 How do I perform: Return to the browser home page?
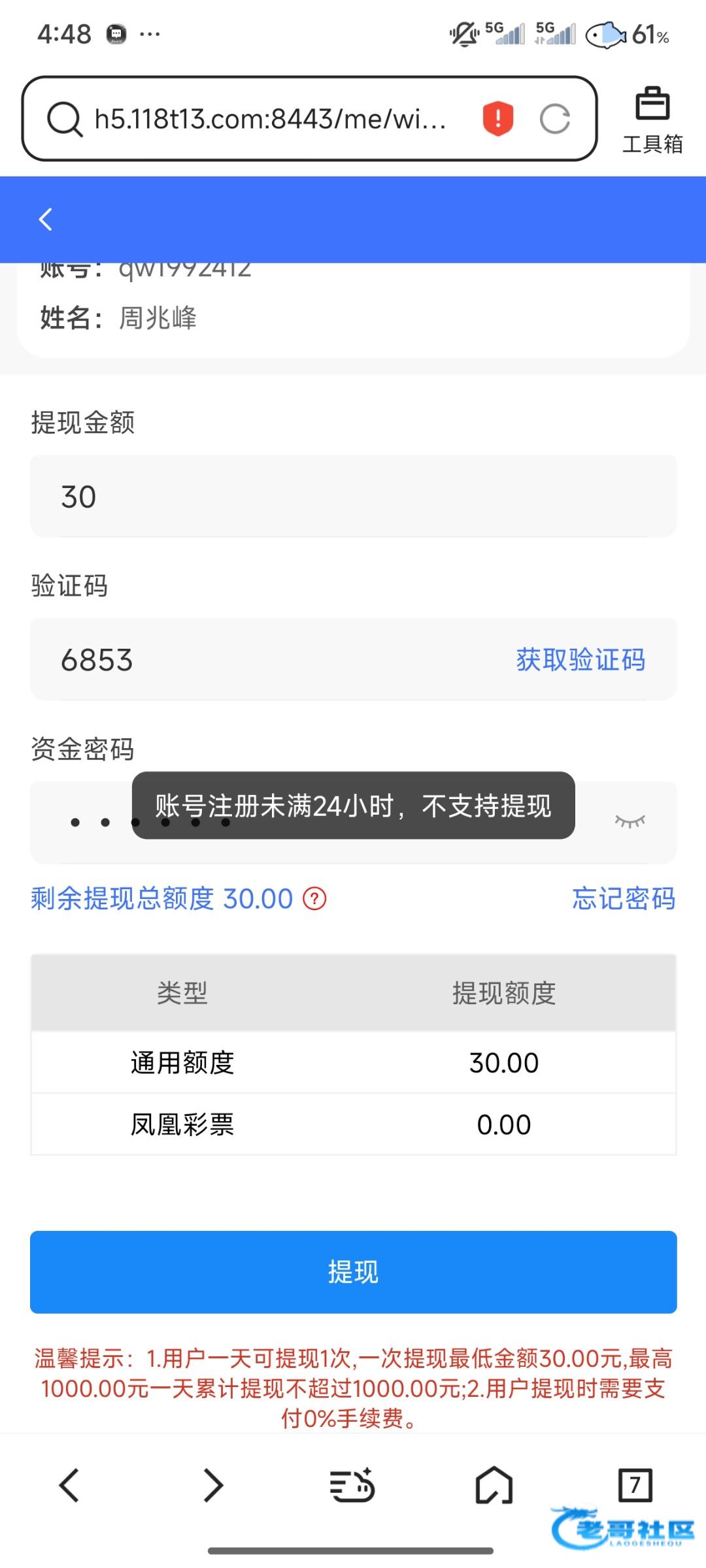494,1485
